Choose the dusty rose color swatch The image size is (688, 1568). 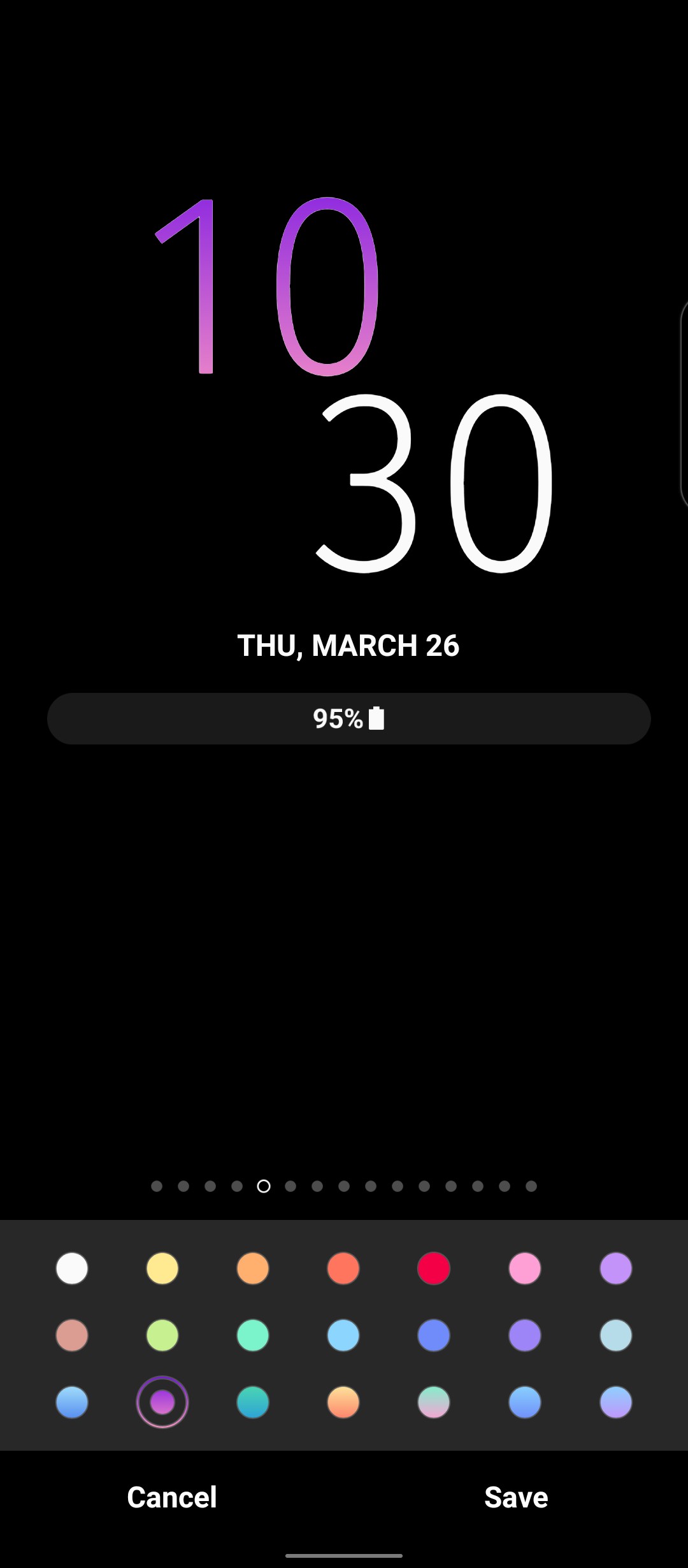(72, 1335)
